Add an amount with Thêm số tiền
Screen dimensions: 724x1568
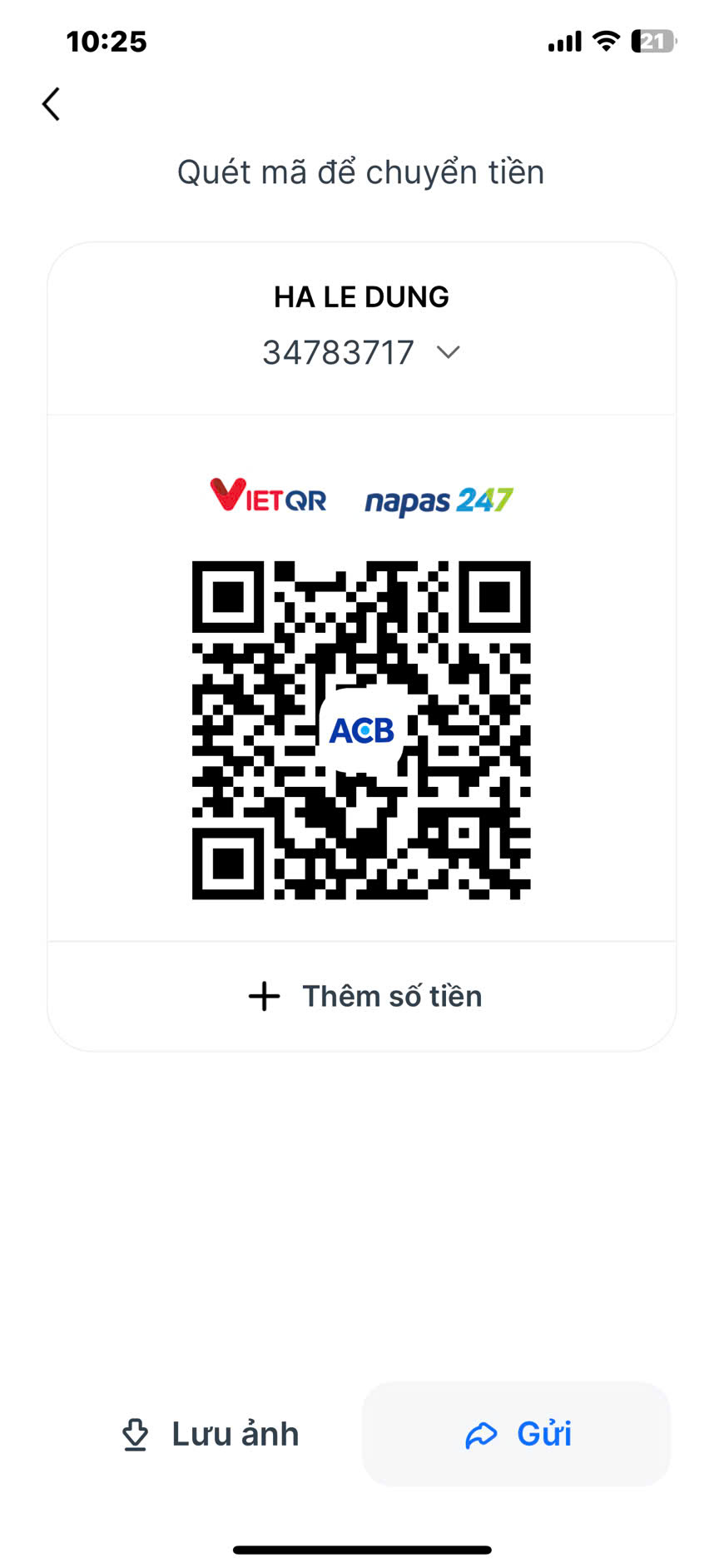[362, 996]
